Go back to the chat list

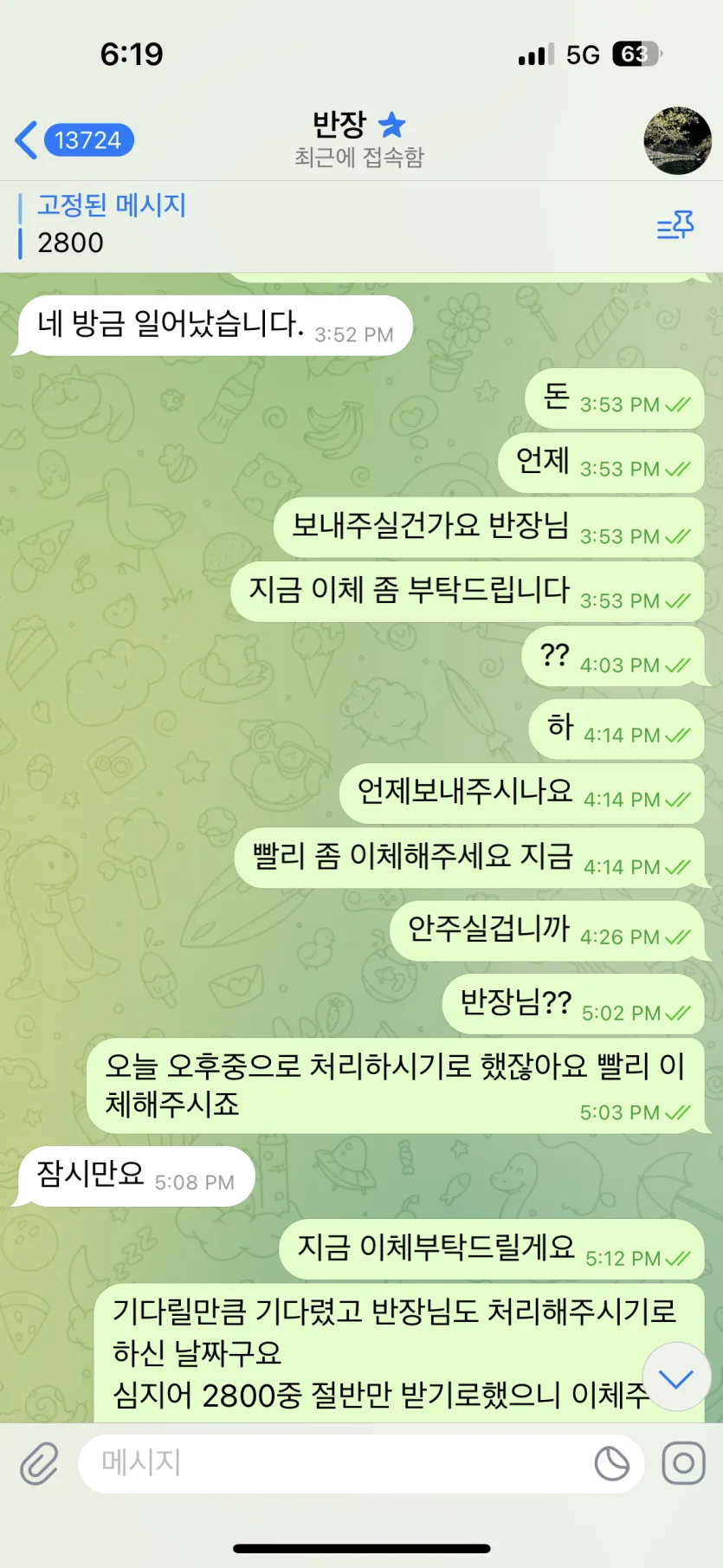point(74,140)
